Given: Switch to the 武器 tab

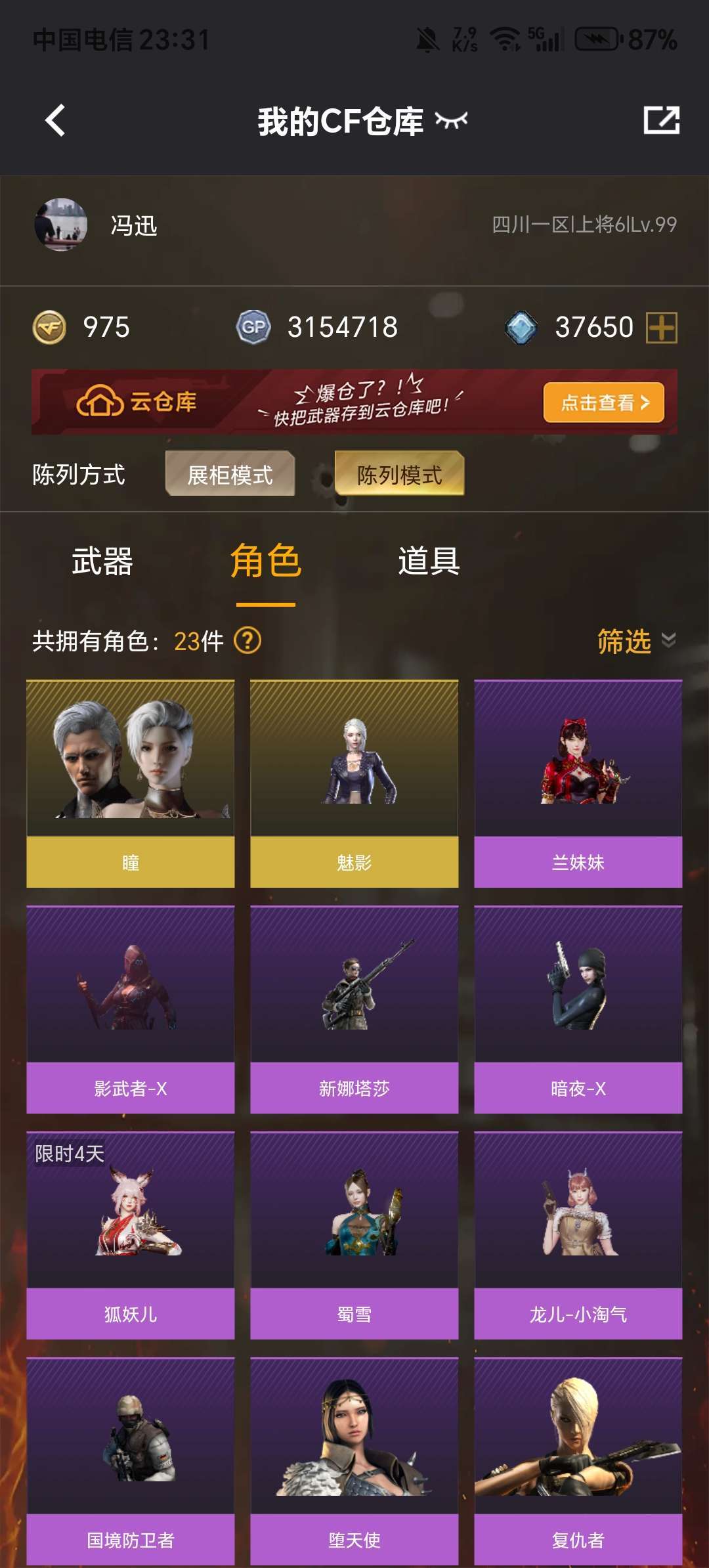Looking at the screenshot, I should coord(102,562).
